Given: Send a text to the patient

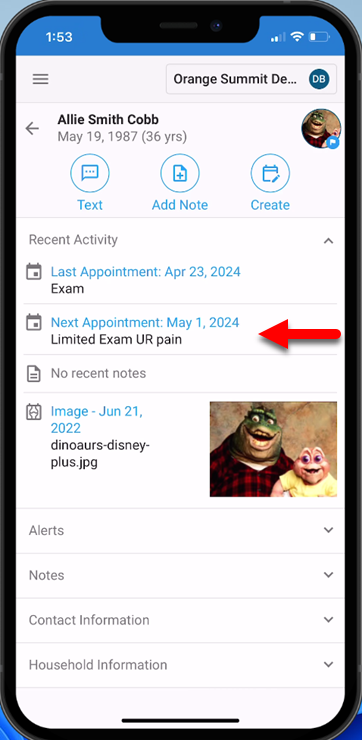Looking at the screenshot, I should pos(90,183).
